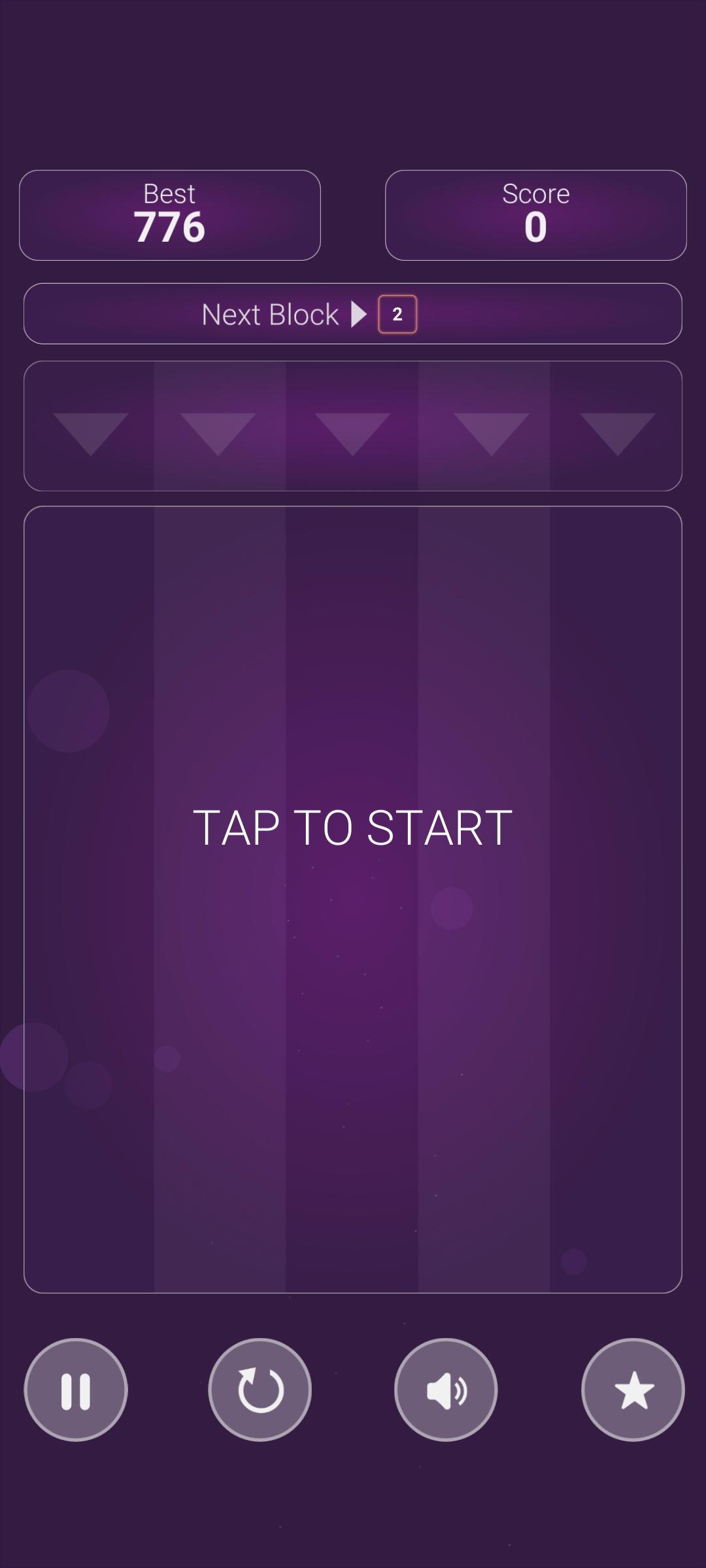The width and height of the screenshot is (706, 1568).
Task: Drop block in the middle column arrow
Action: pyautogui.click(x=352, y=432)
